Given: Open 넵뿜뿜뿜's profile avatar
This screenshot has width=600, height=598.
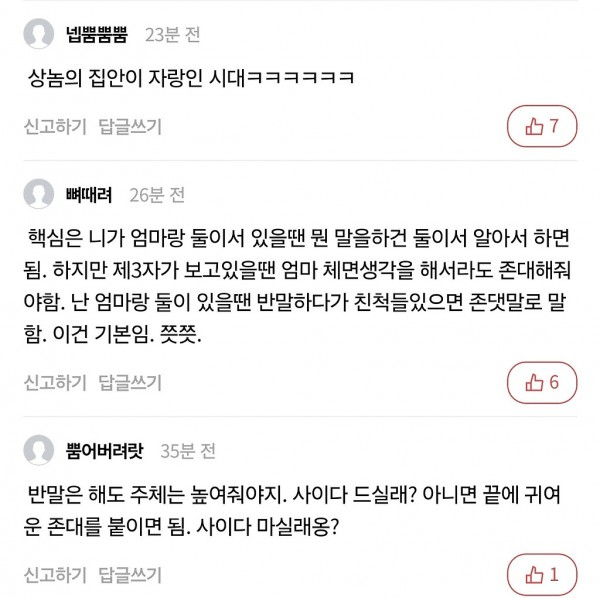Looking at the screenshot, I should 38,33.
